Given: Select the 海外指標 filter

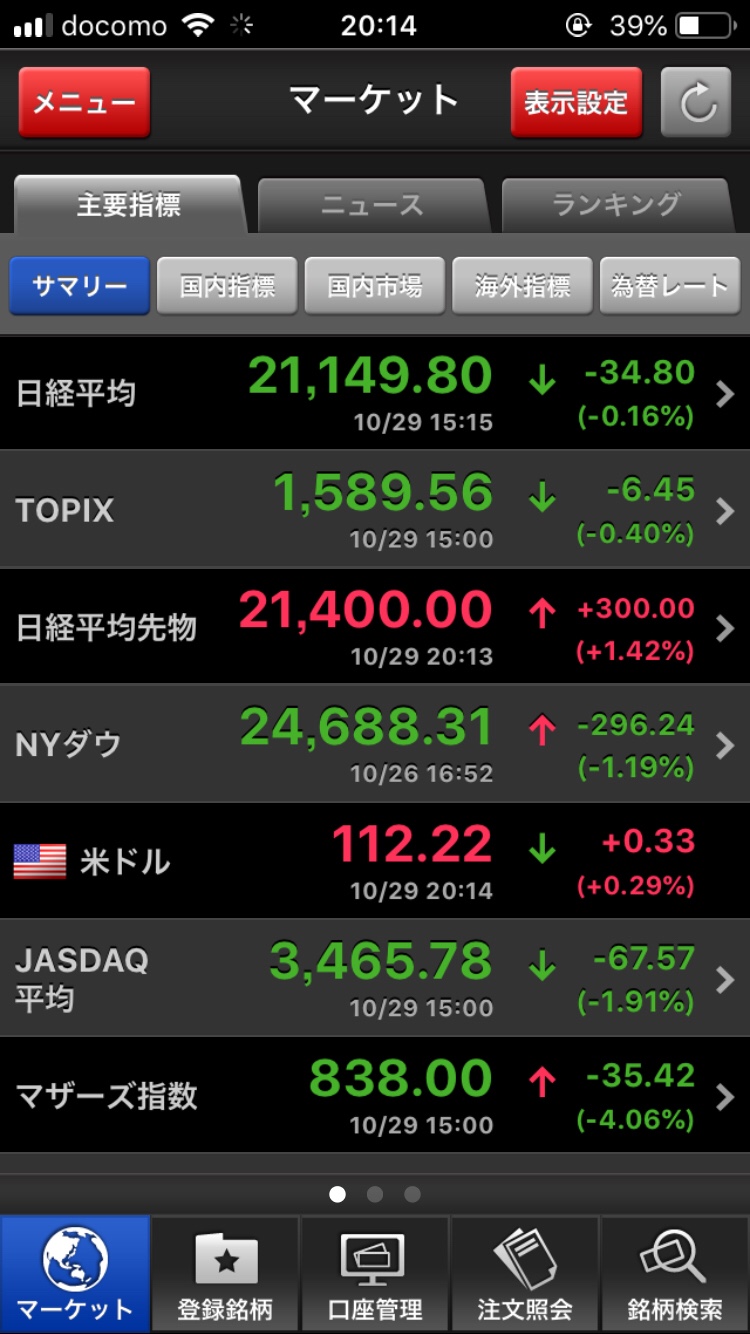Looking at the screenshot, I should coord(522,286).
